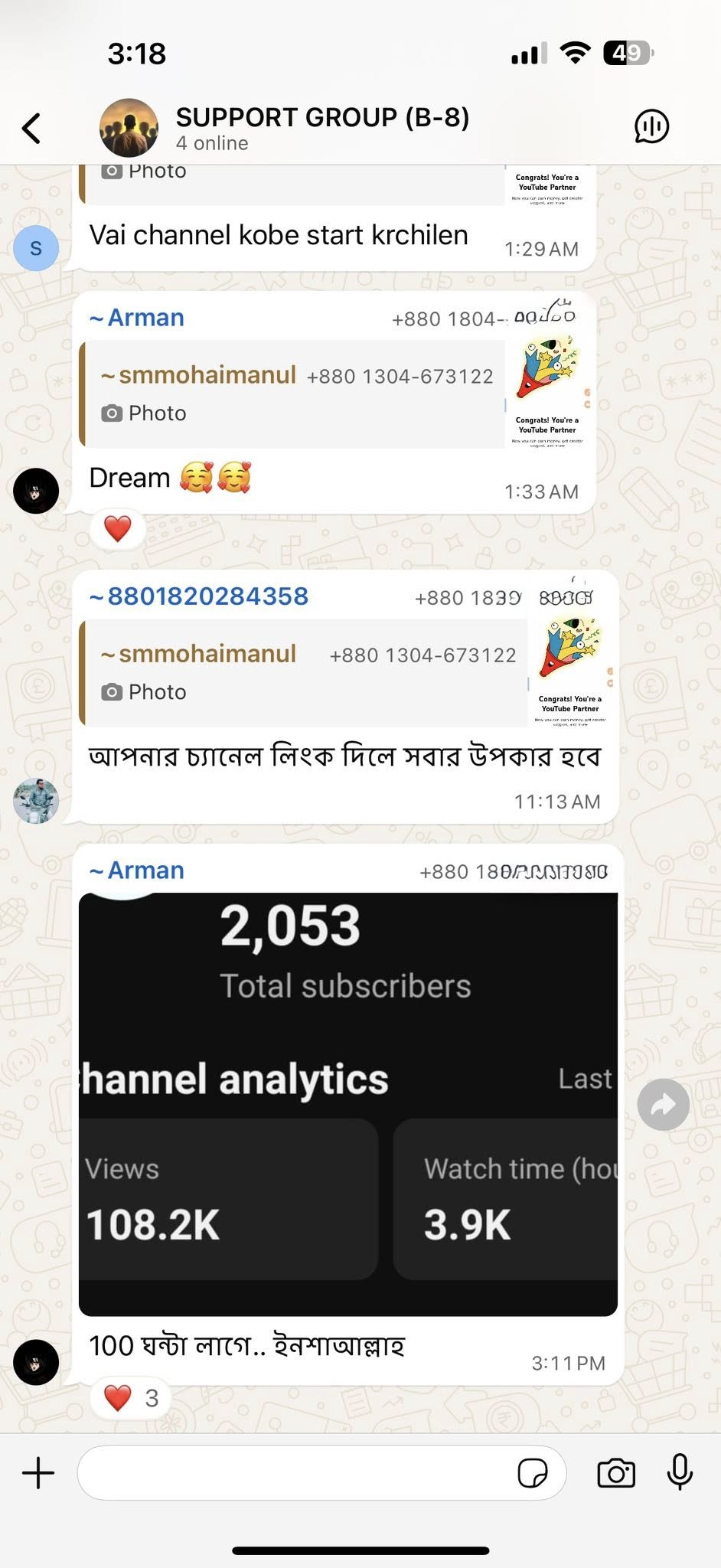Viewport: 721px width, 1568px height.
Task: Open Arman's channel analytics photo
Action: pyautogui.click(x=347, y=1102)
